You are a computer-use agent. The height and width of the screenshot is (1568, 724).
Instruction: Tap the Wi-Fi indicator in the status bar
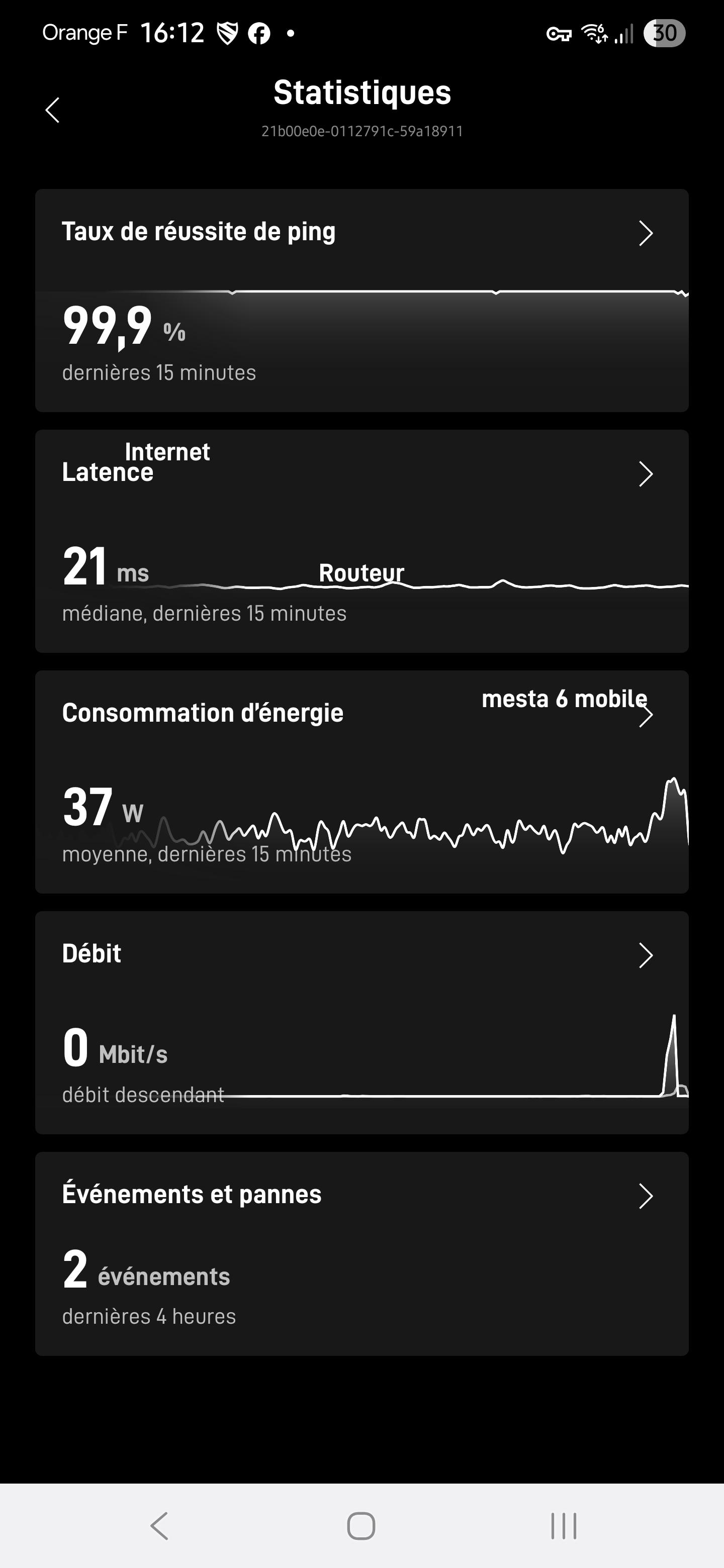[594, 35]
